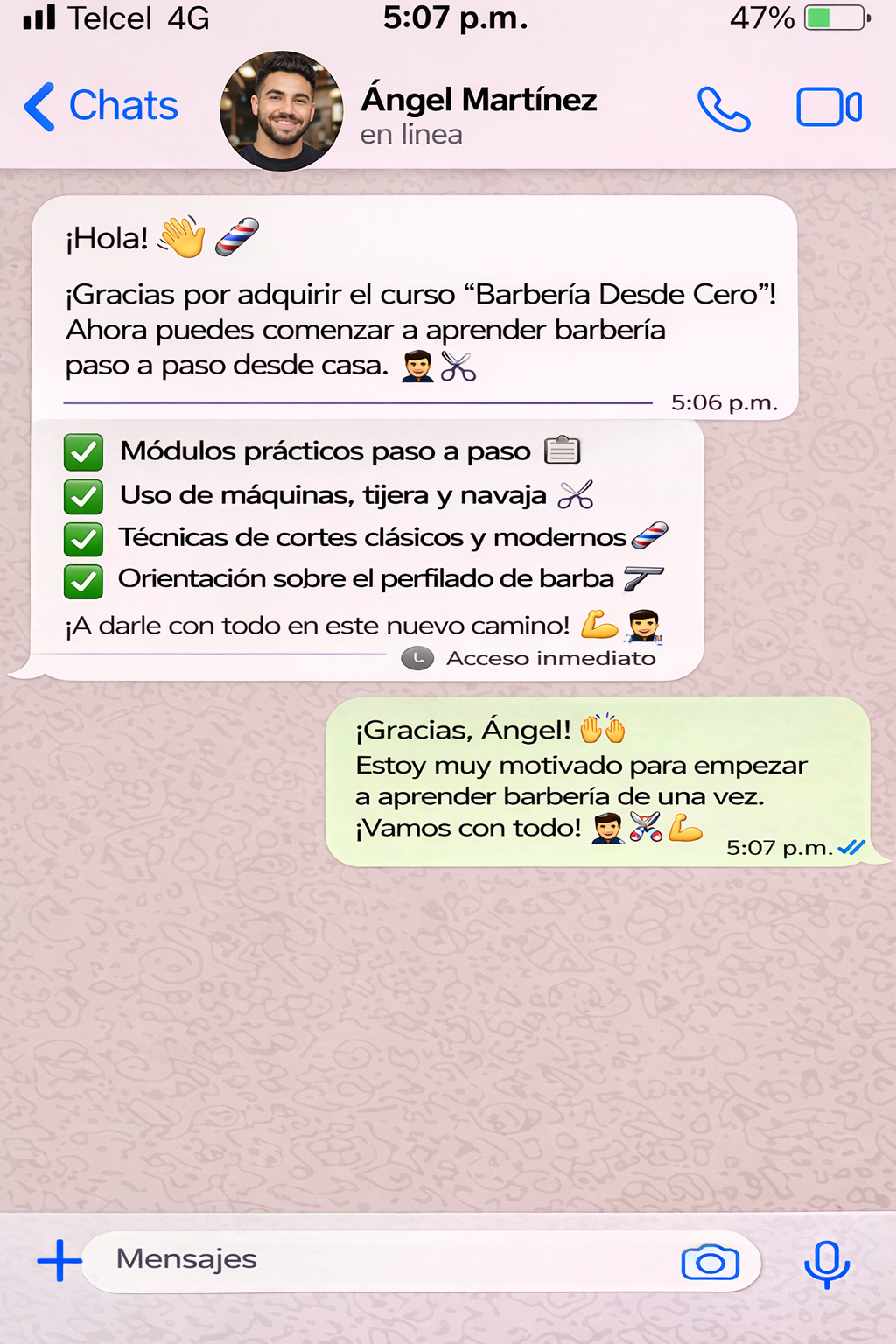Tap the Acceso inmediato label
This screenshot has height=1344, width=896.
click(x=551, y=658)
